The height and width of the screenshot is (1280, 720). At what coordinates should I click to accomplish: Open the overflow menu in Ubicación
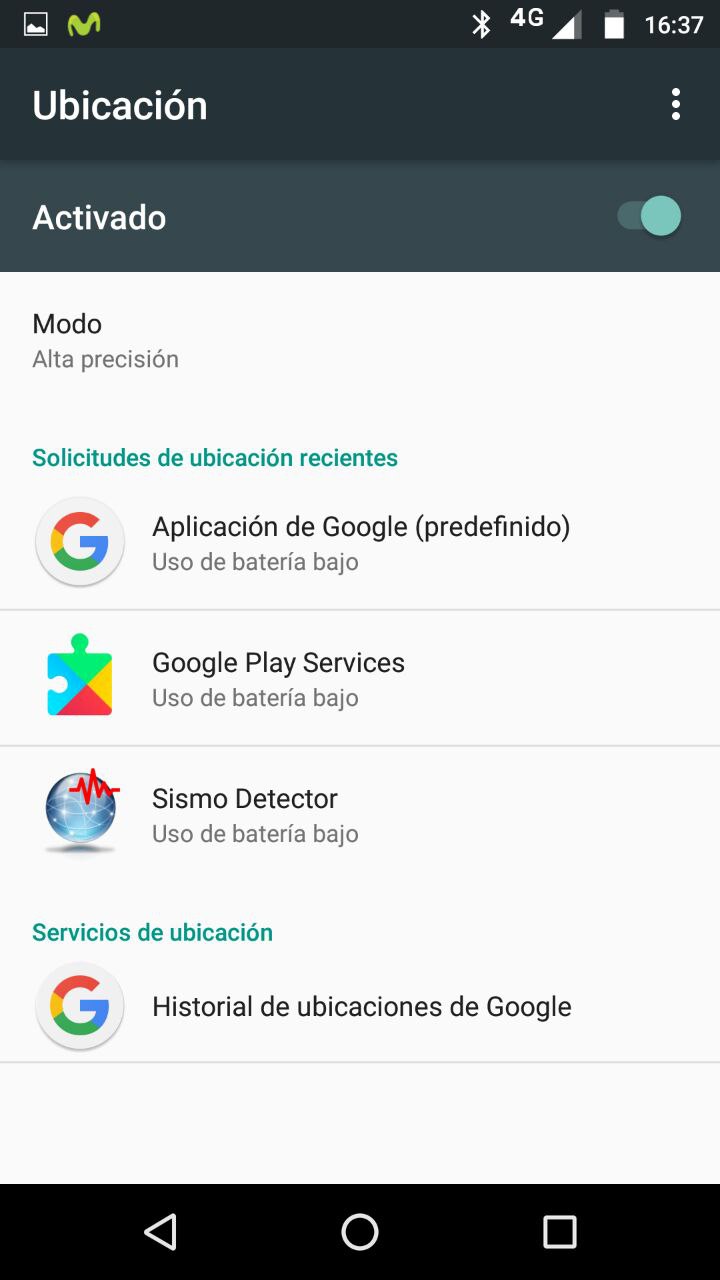(x=676, y=104)
